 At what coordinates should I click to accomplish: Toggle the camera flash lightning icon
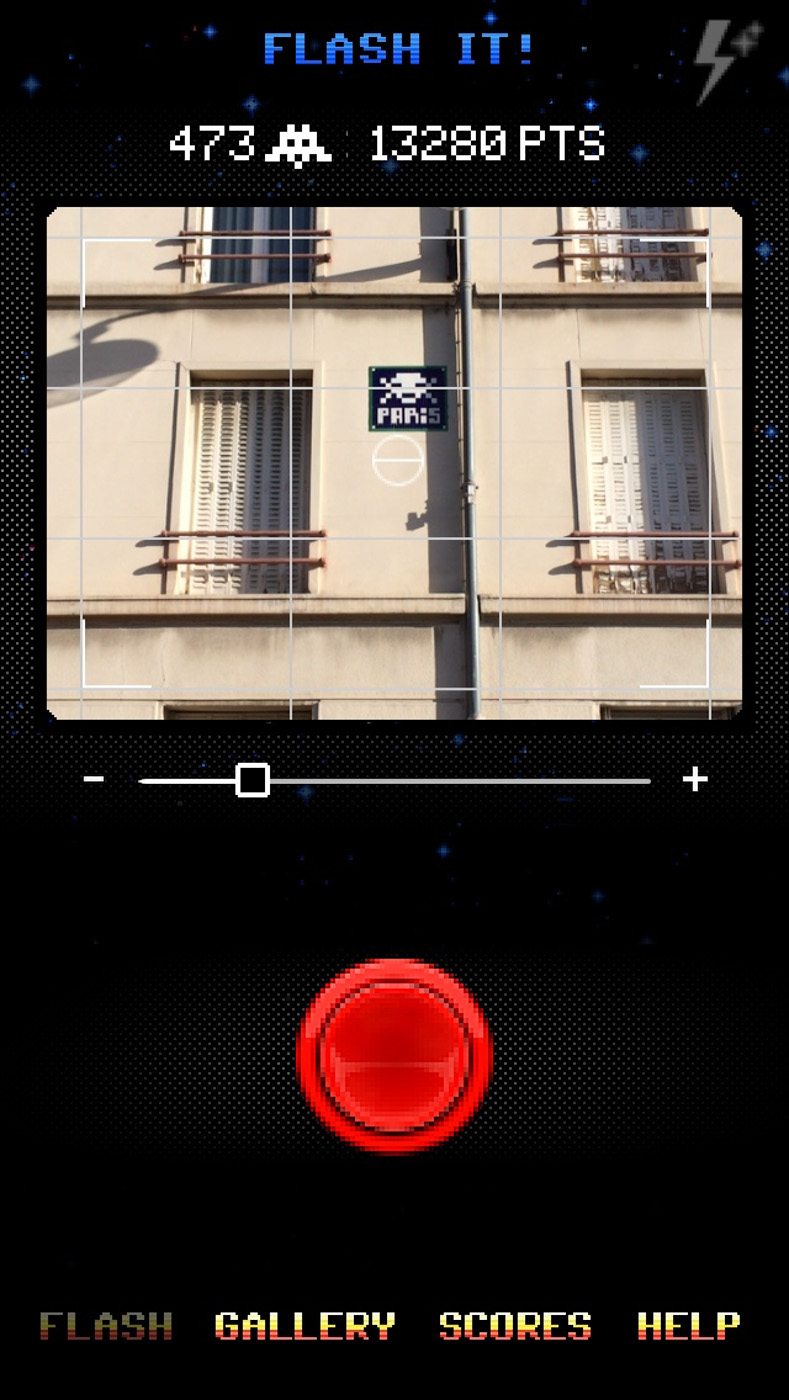coord(728,60)
